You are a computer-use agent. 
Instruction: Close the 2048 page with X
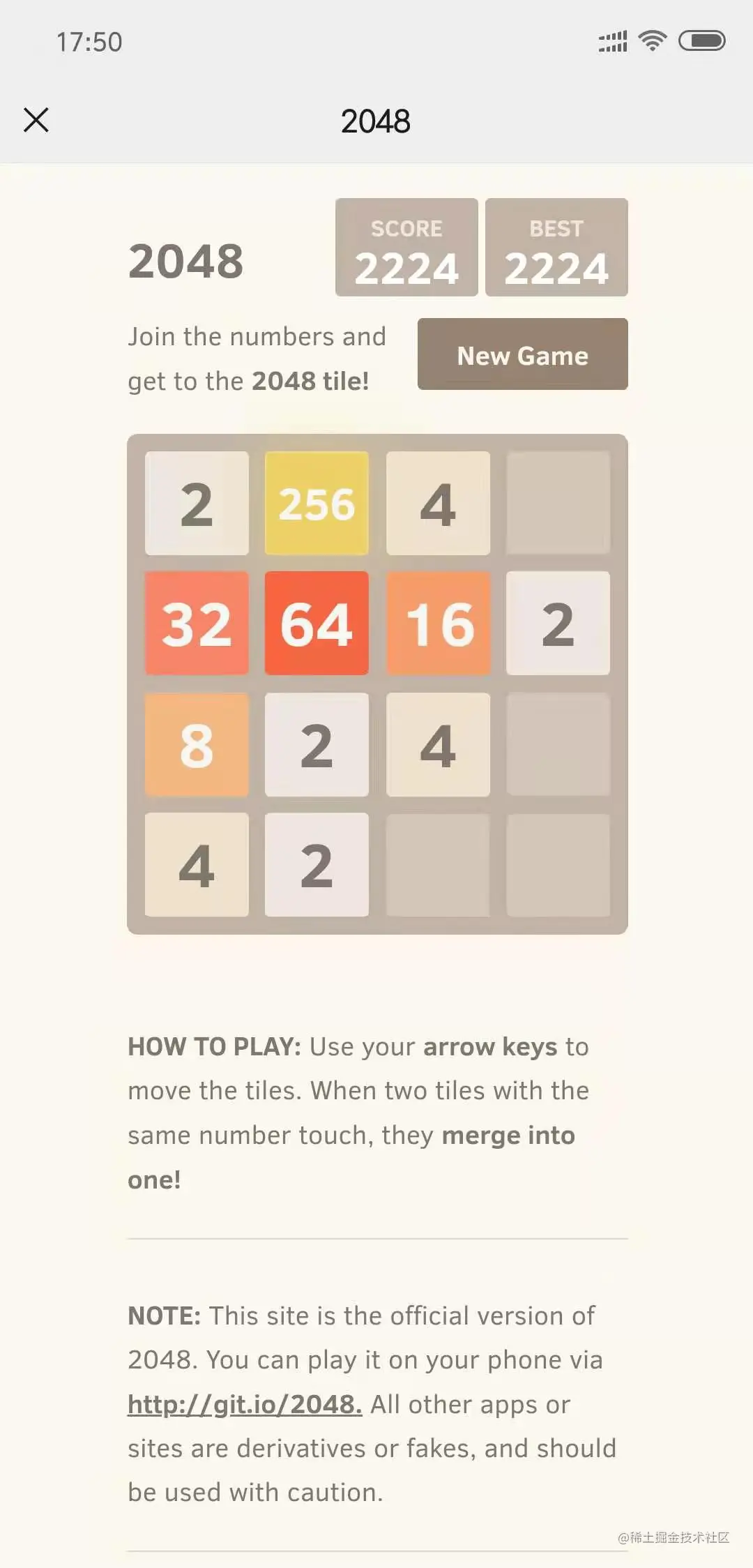(x=36, y=120)
